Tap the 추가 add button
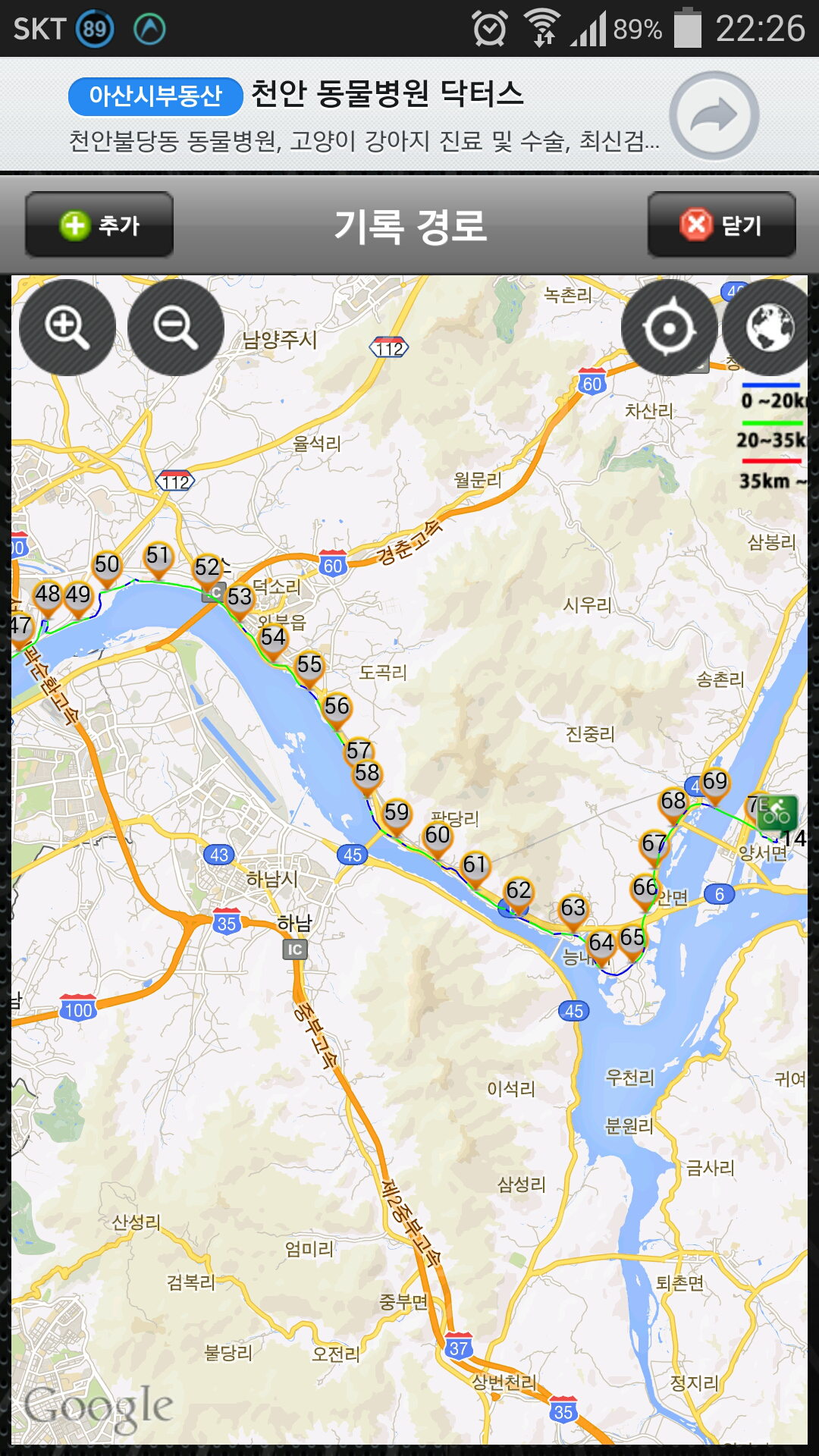The width and height of the screenshot is (819, 1456). 99,225
